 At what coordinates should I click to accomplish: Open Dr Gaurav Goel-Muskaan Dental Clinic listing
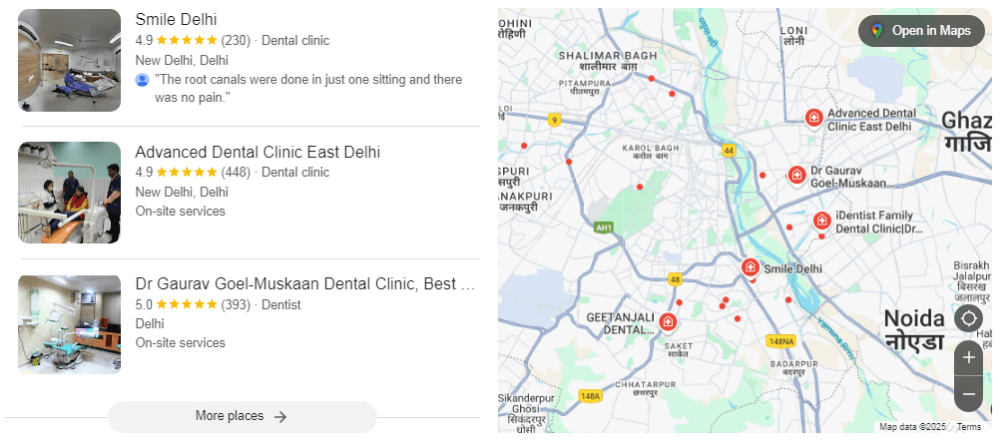(x=305, y=284)
